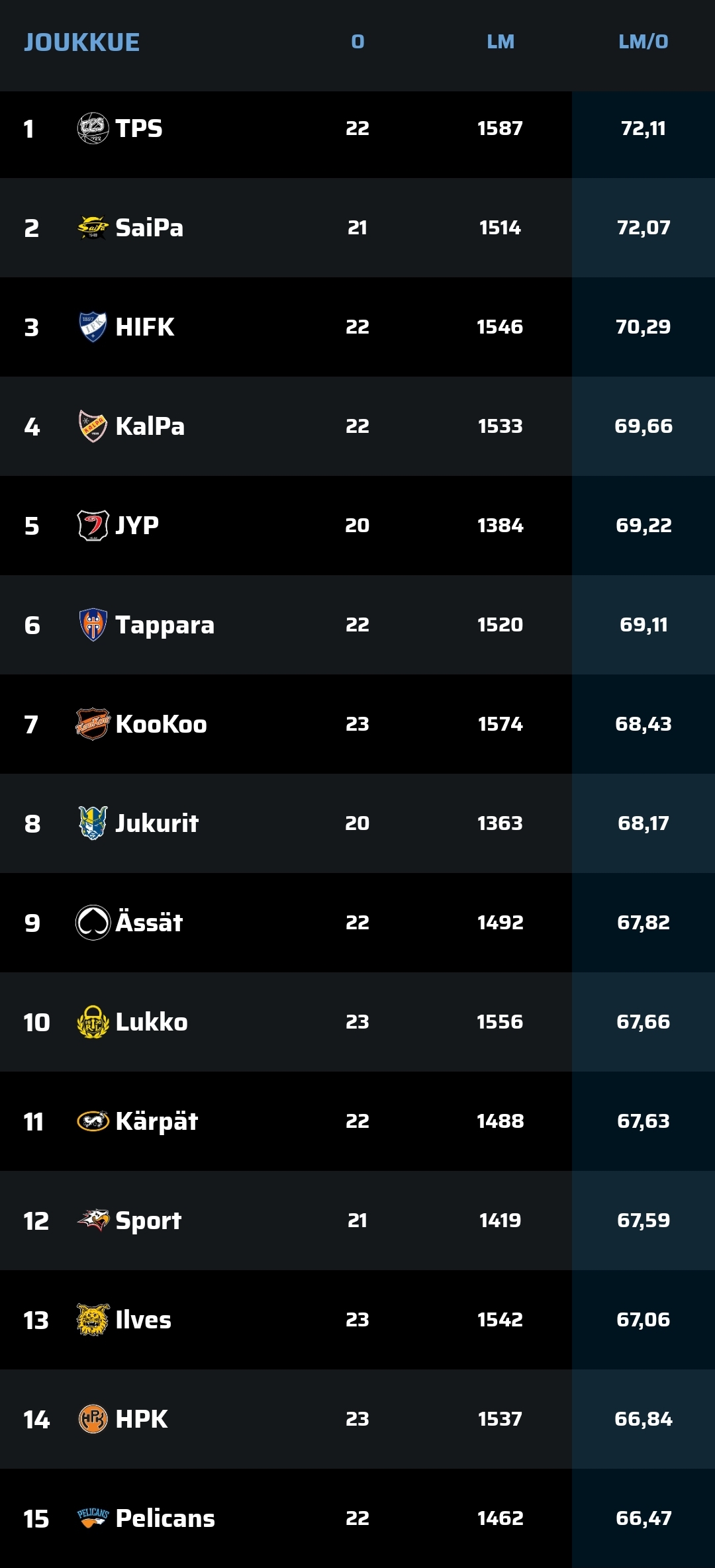Sort by the JOUKKUE column header

82,42
